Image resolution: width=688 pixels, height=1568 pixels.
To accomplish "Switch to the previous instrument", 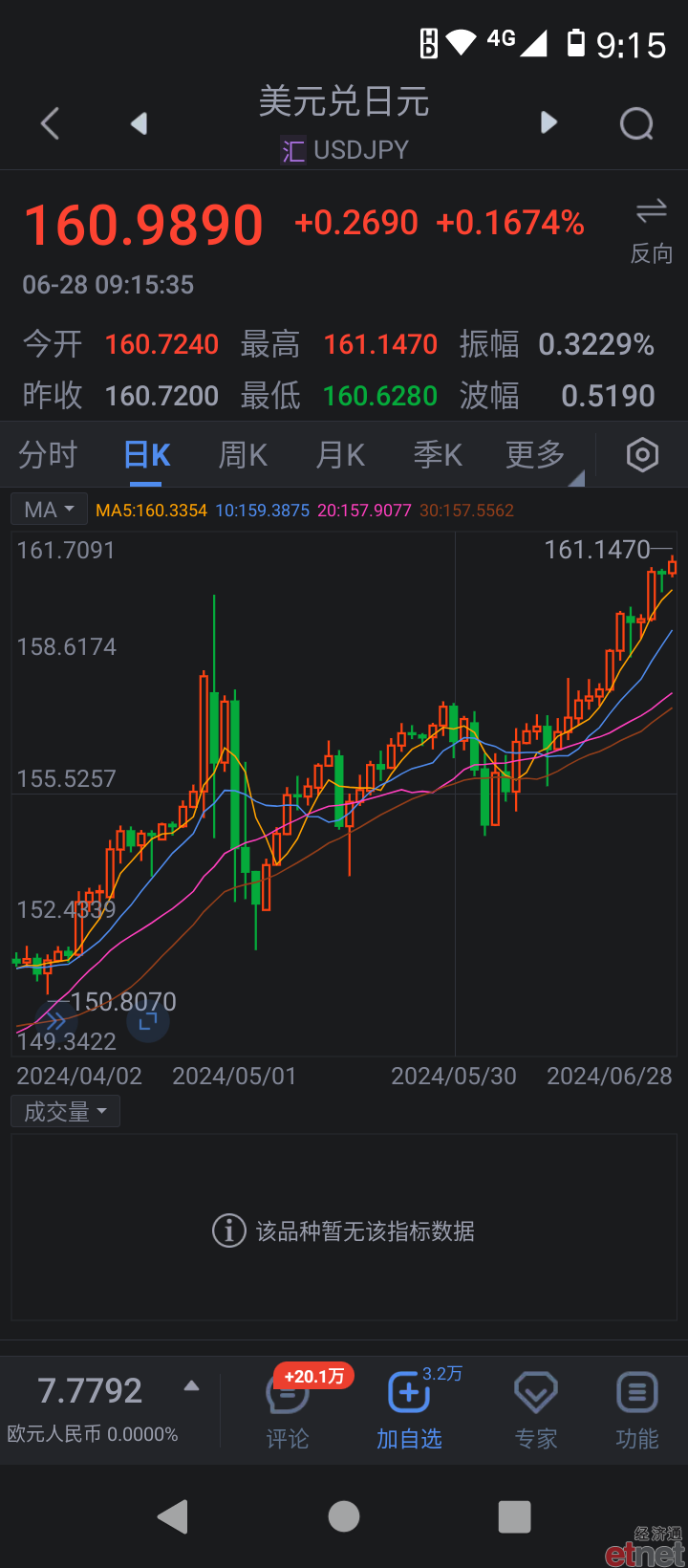I will point(140,123).
